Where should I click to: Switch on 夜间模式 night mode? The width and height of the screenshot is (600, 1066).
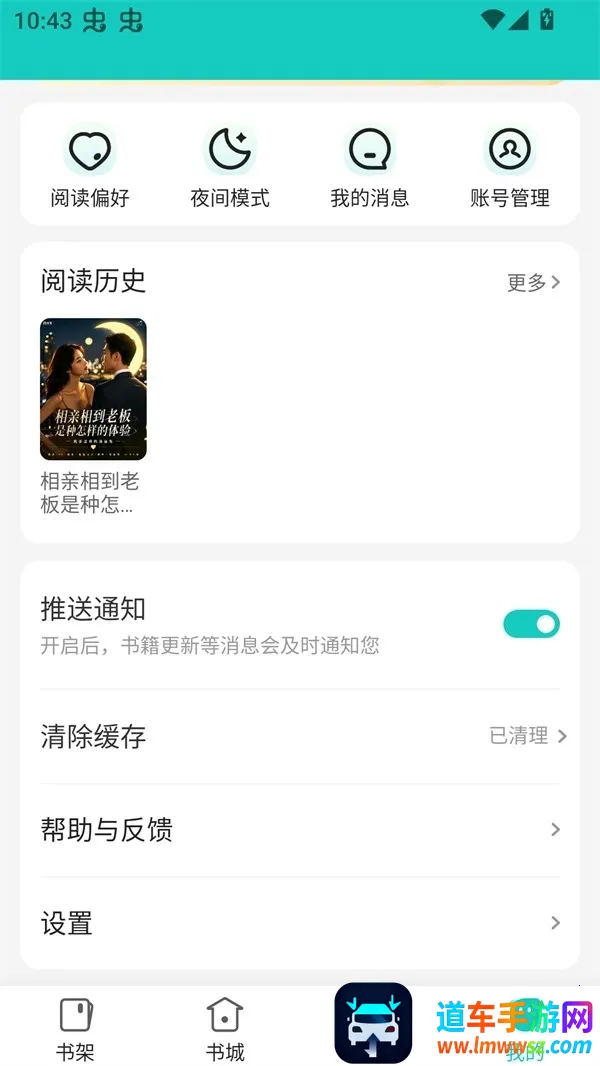[x=230, y=166]
